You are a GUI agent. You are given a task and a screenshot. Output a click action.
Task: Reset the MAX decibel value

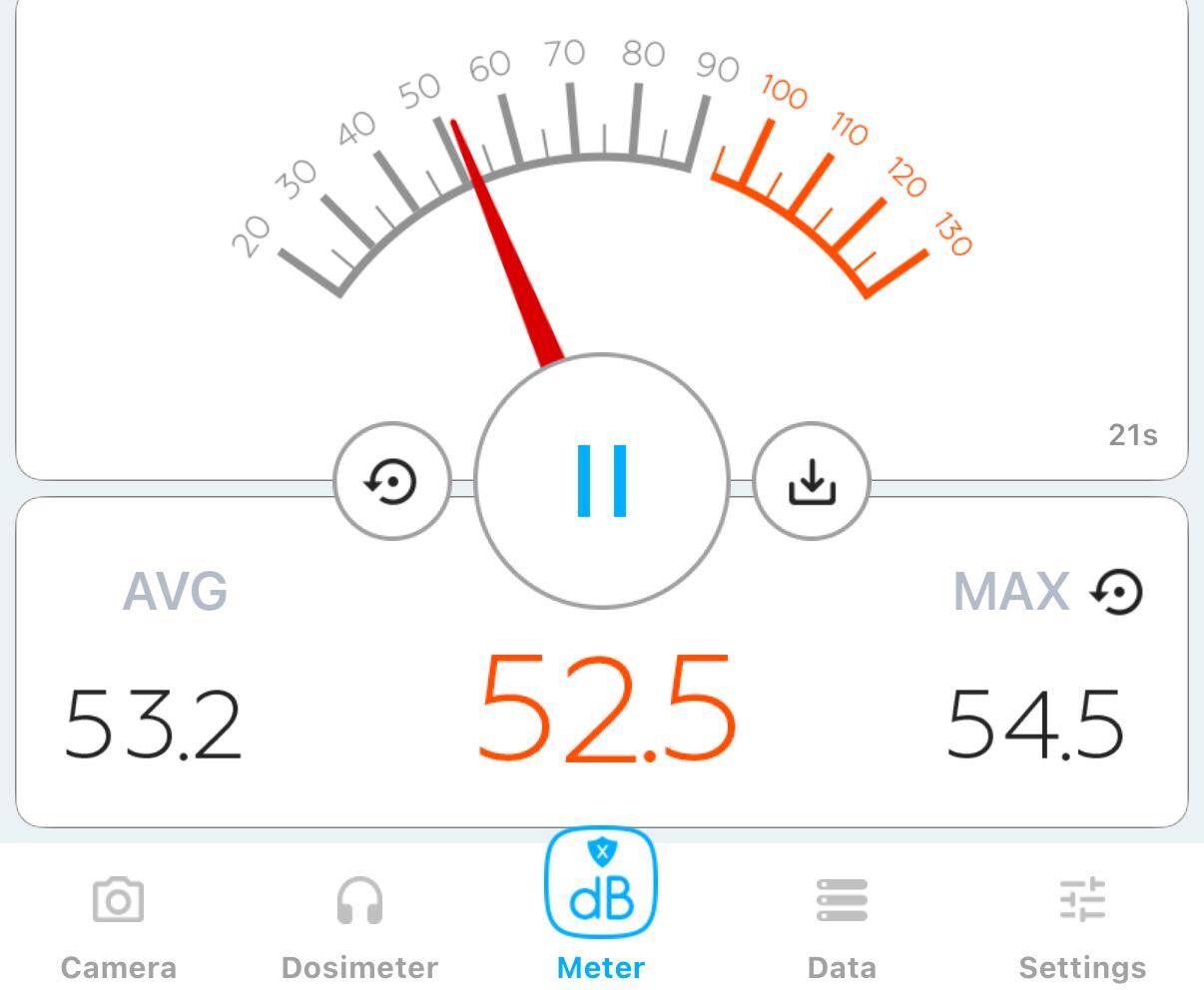[1118, 592]
